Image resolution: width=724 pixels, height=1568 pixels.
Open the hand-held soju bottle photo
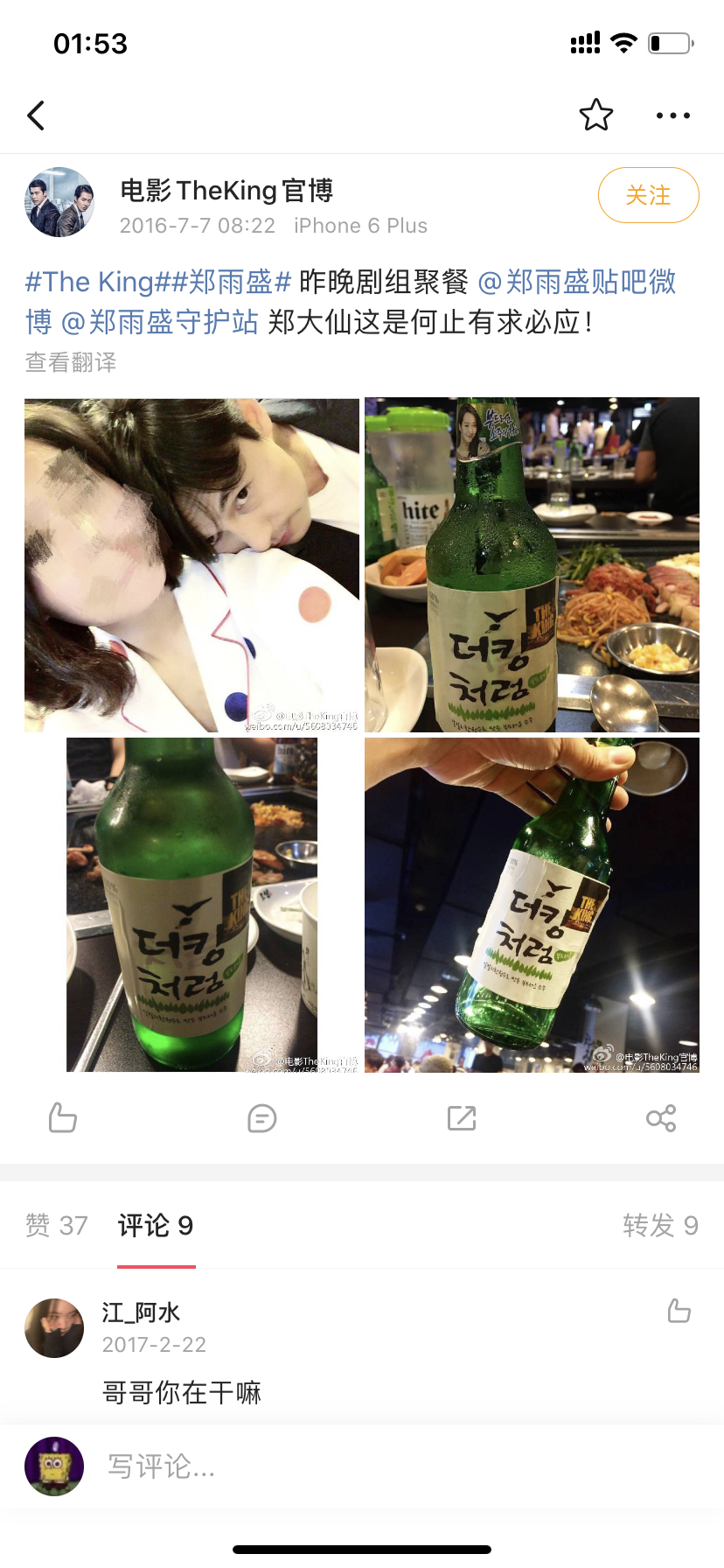pos(532,905)
